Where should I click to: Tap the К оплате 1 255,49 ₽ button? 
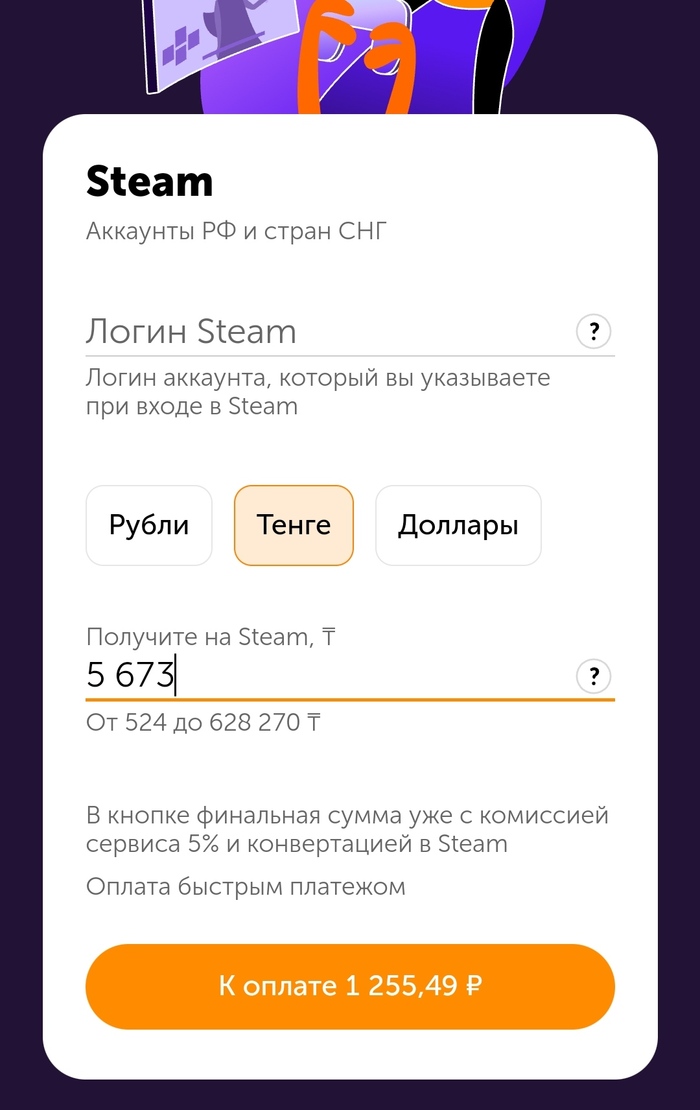(350, 987)
